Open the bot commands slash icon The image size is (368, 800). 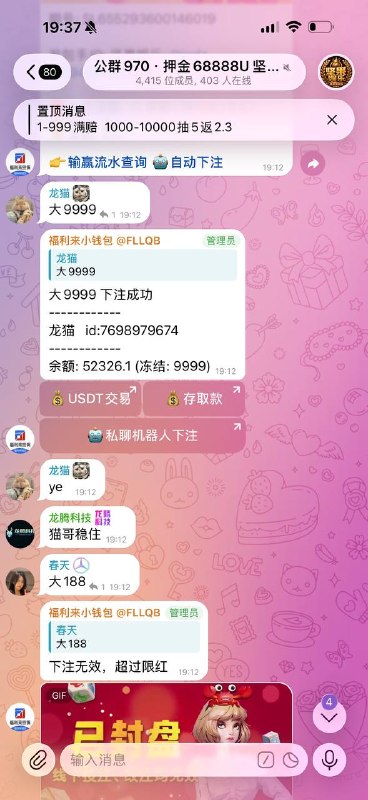click(x=265, y=761)
